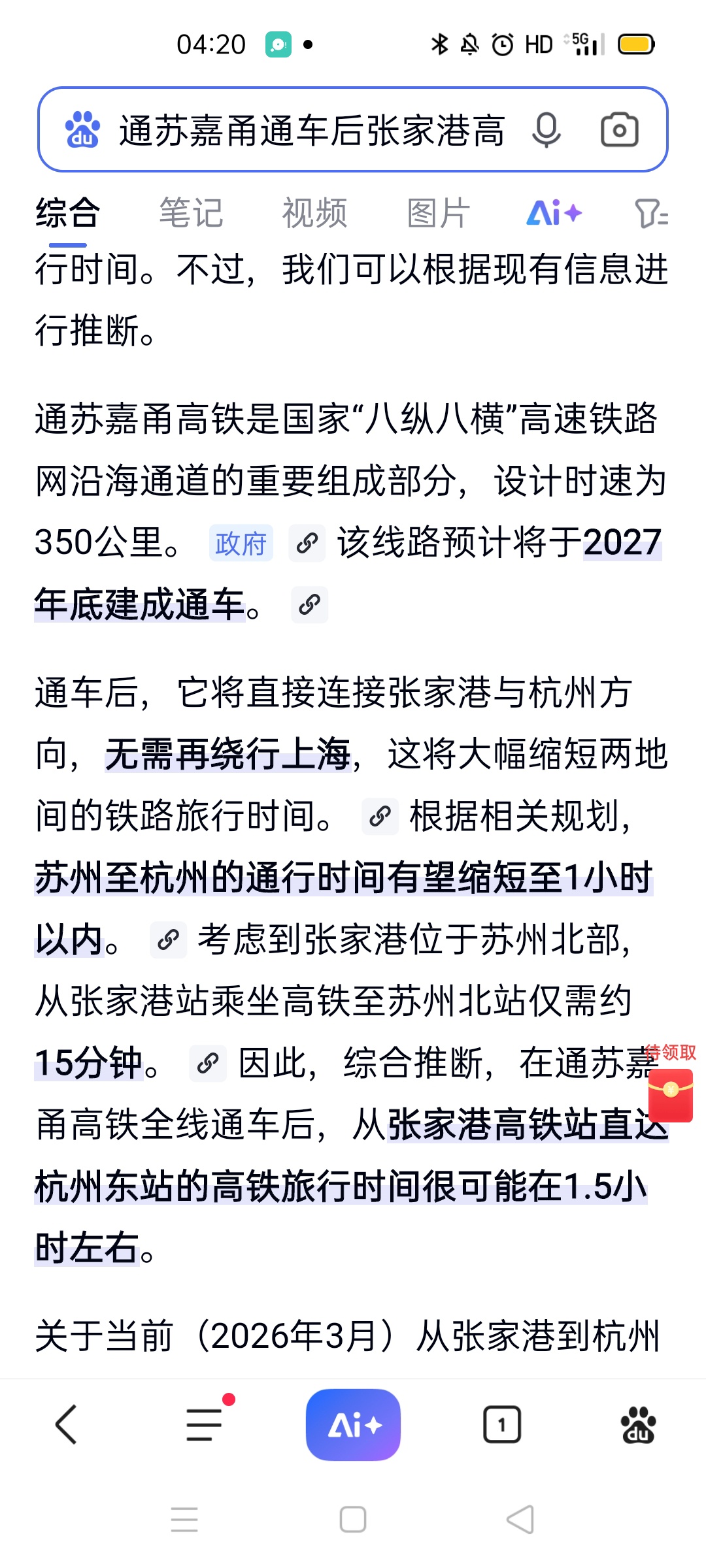
Task: Open the bottom menu with red dot
Action: coord(205,1424)
